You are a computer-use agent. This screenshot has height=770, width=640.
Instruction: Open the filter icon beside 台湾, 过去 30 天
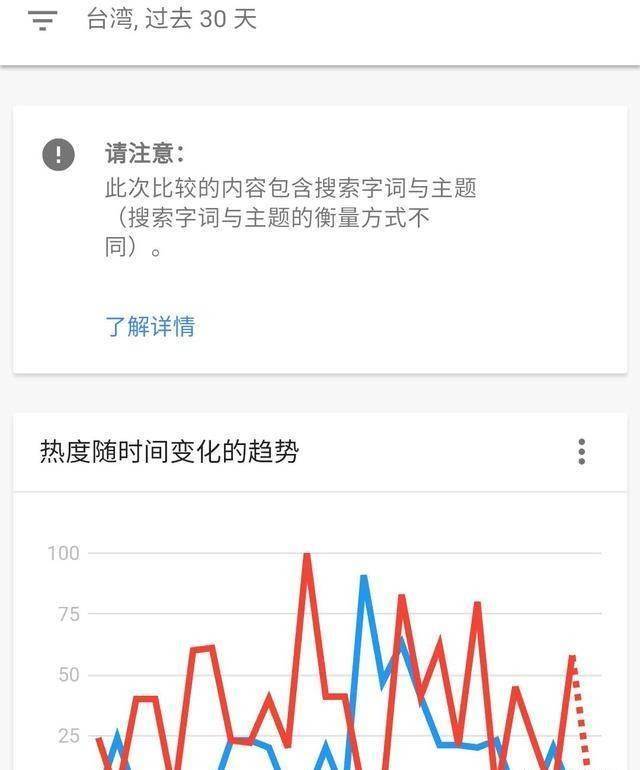pos(42,20)
